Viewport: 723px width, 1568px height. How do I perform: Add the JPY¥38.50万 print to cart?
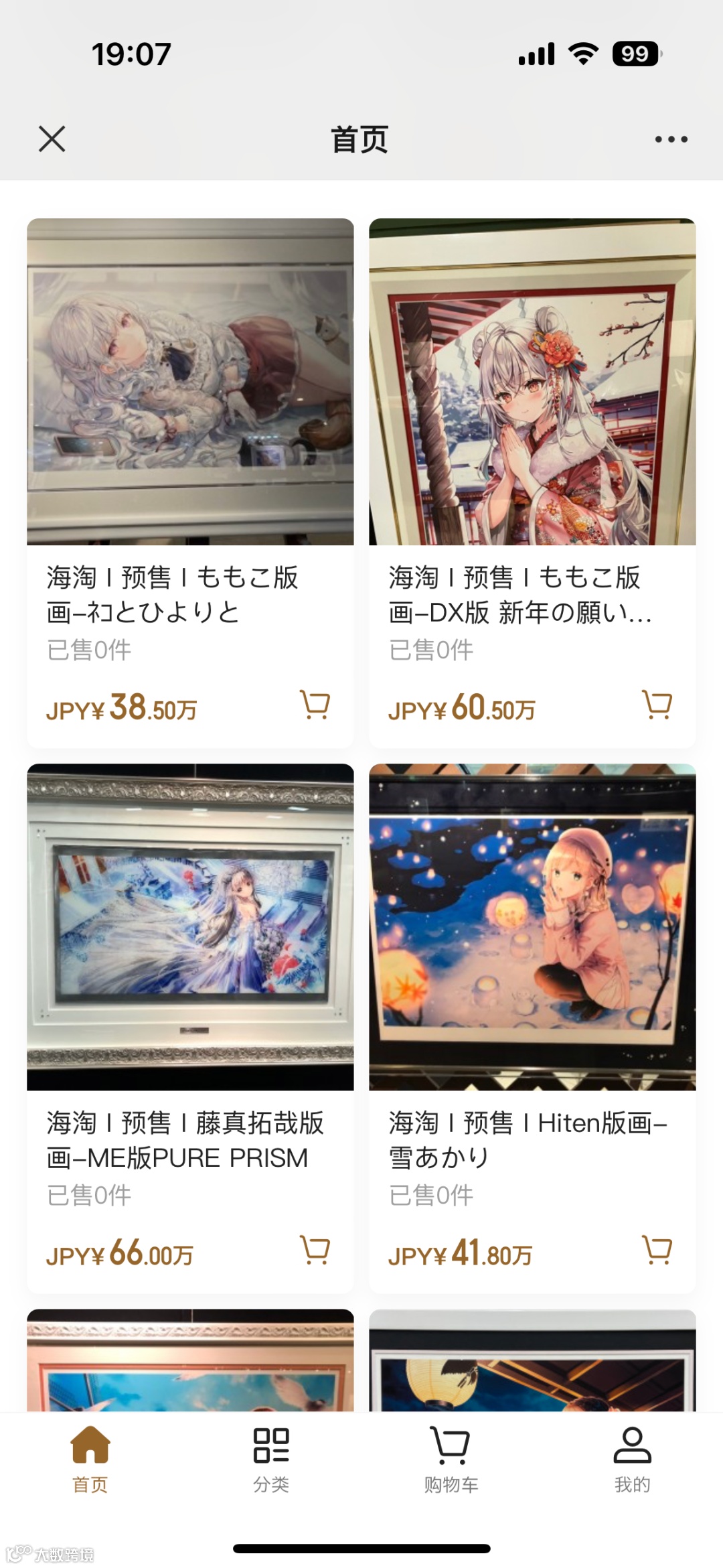coord(315,705)
